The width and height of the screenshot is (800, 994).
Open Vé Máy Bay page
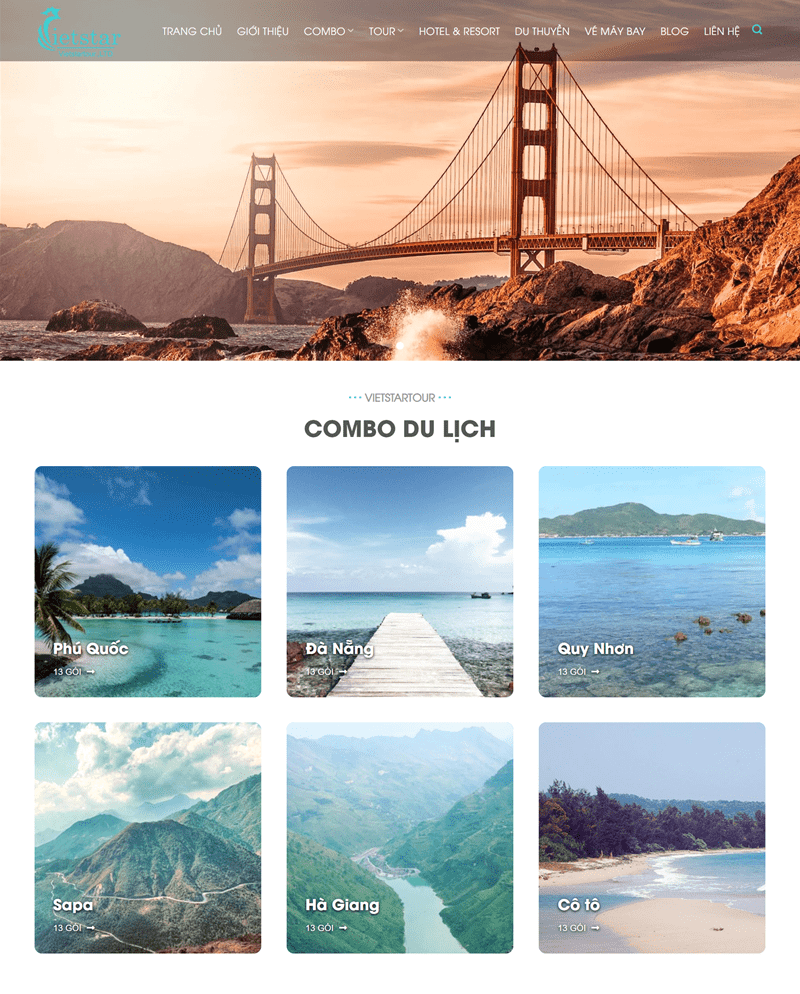615,31
